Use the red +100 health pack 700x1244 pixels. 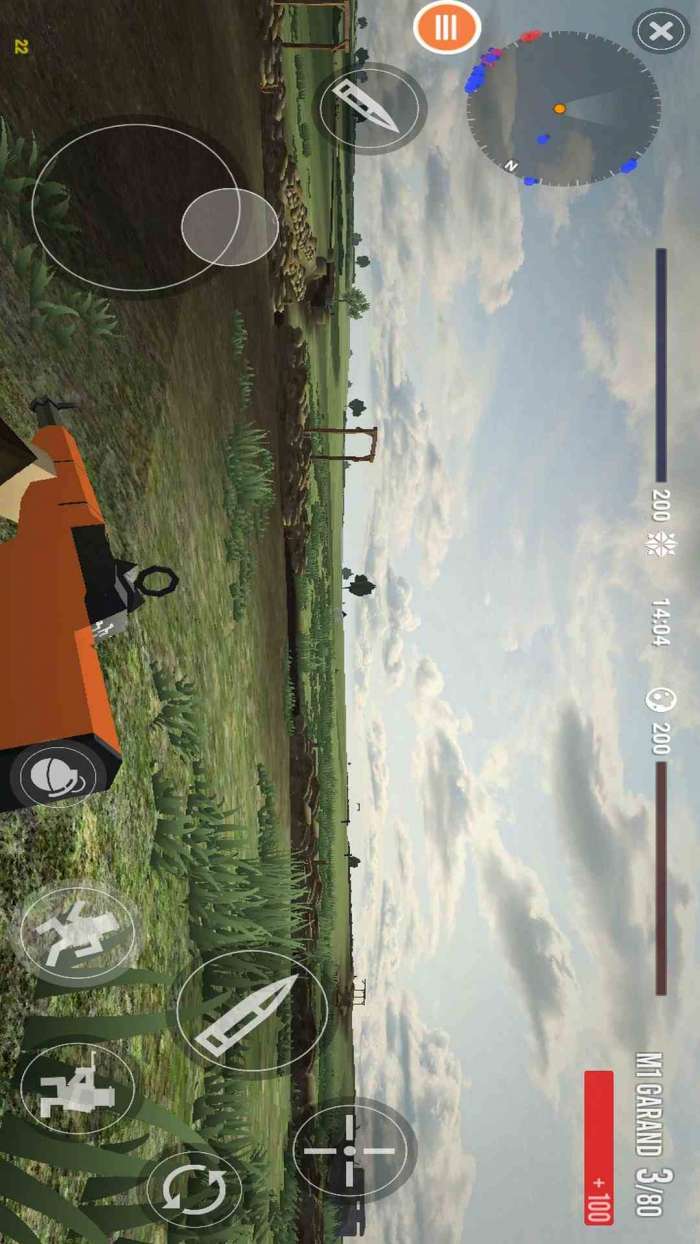(598, 1147)
